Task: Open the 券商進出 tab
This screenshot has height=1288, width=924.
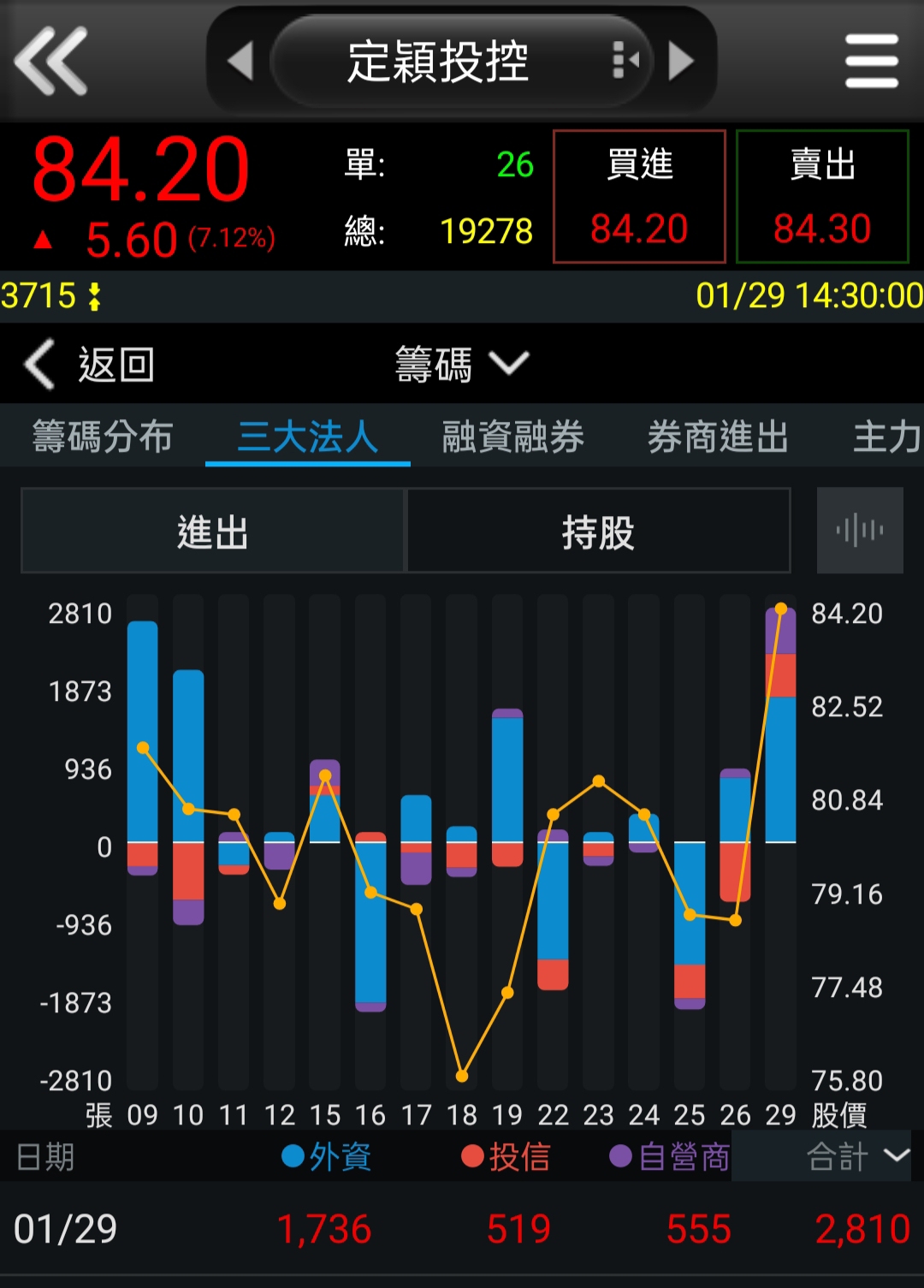Action: [x=716, y=436]
